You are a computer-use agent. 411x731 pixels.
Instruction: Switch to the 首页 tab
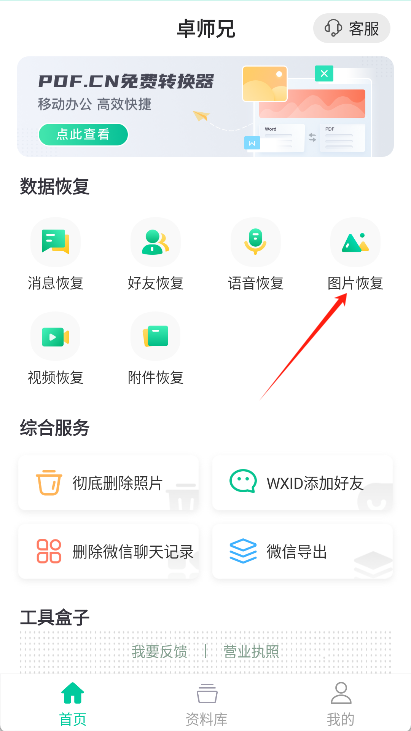pyautogui.click(x=73, y=703)
